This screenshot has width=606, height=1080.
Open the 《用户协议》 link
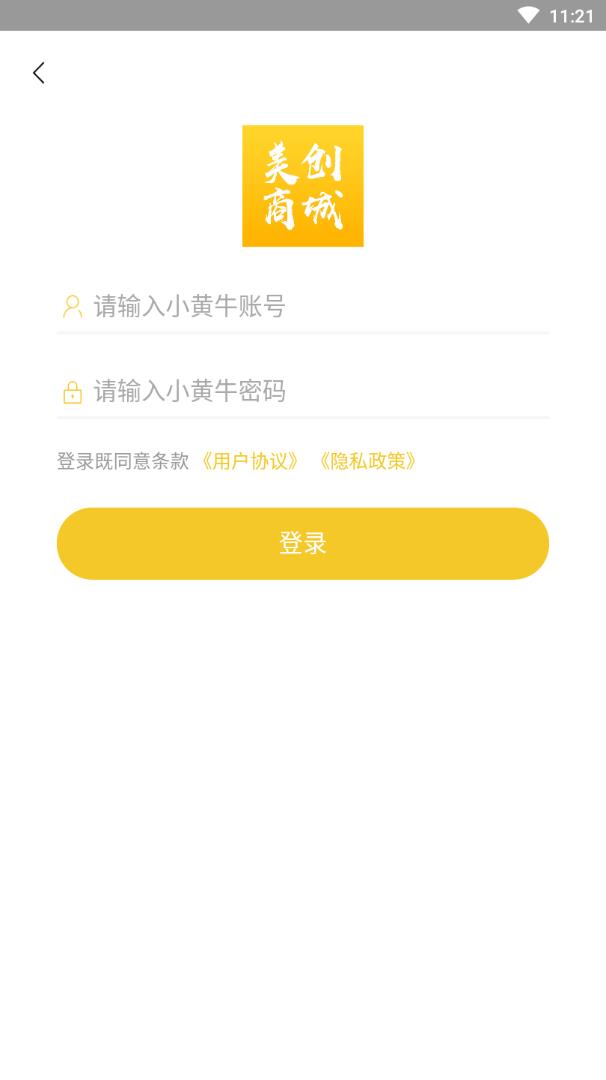[x=250, y=461]
